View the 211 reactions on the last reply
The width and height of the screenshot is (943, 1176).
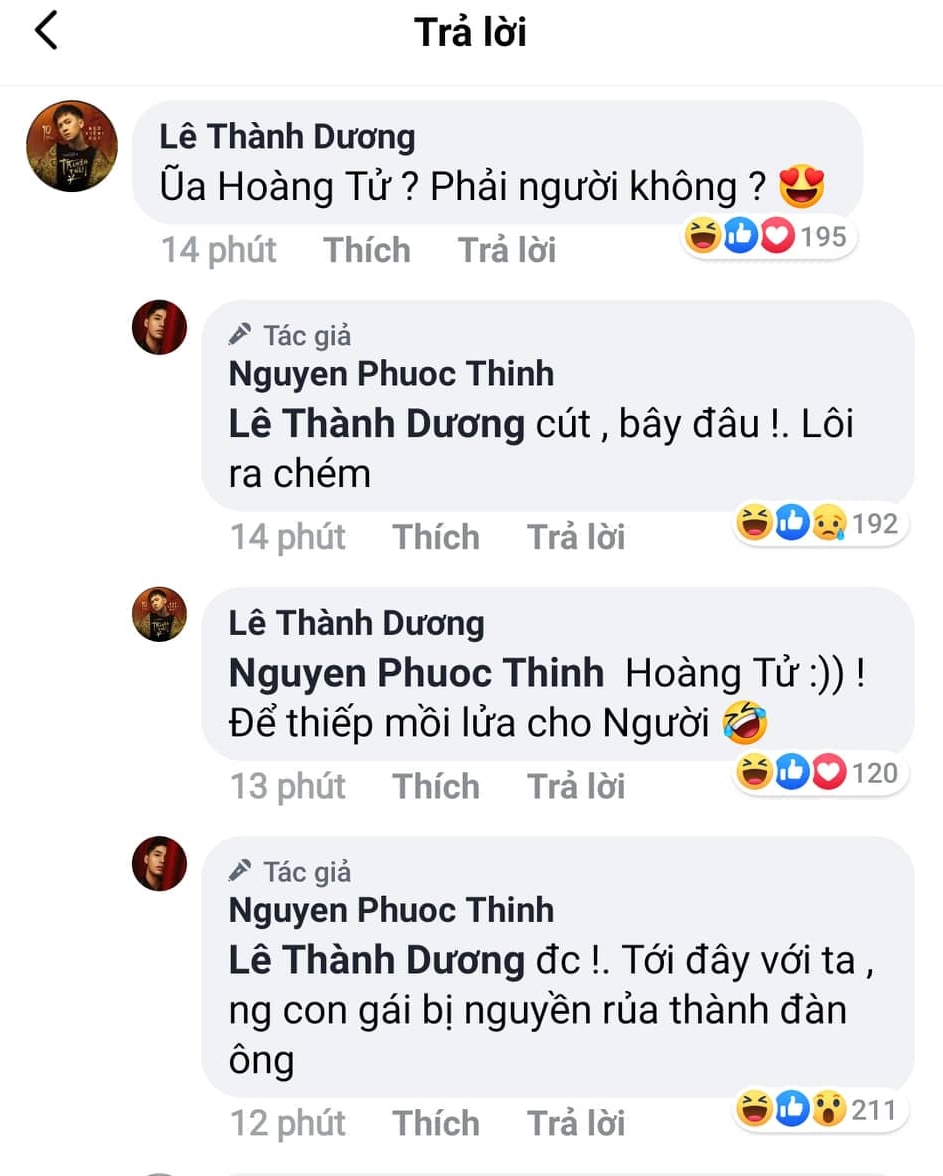818,1109
